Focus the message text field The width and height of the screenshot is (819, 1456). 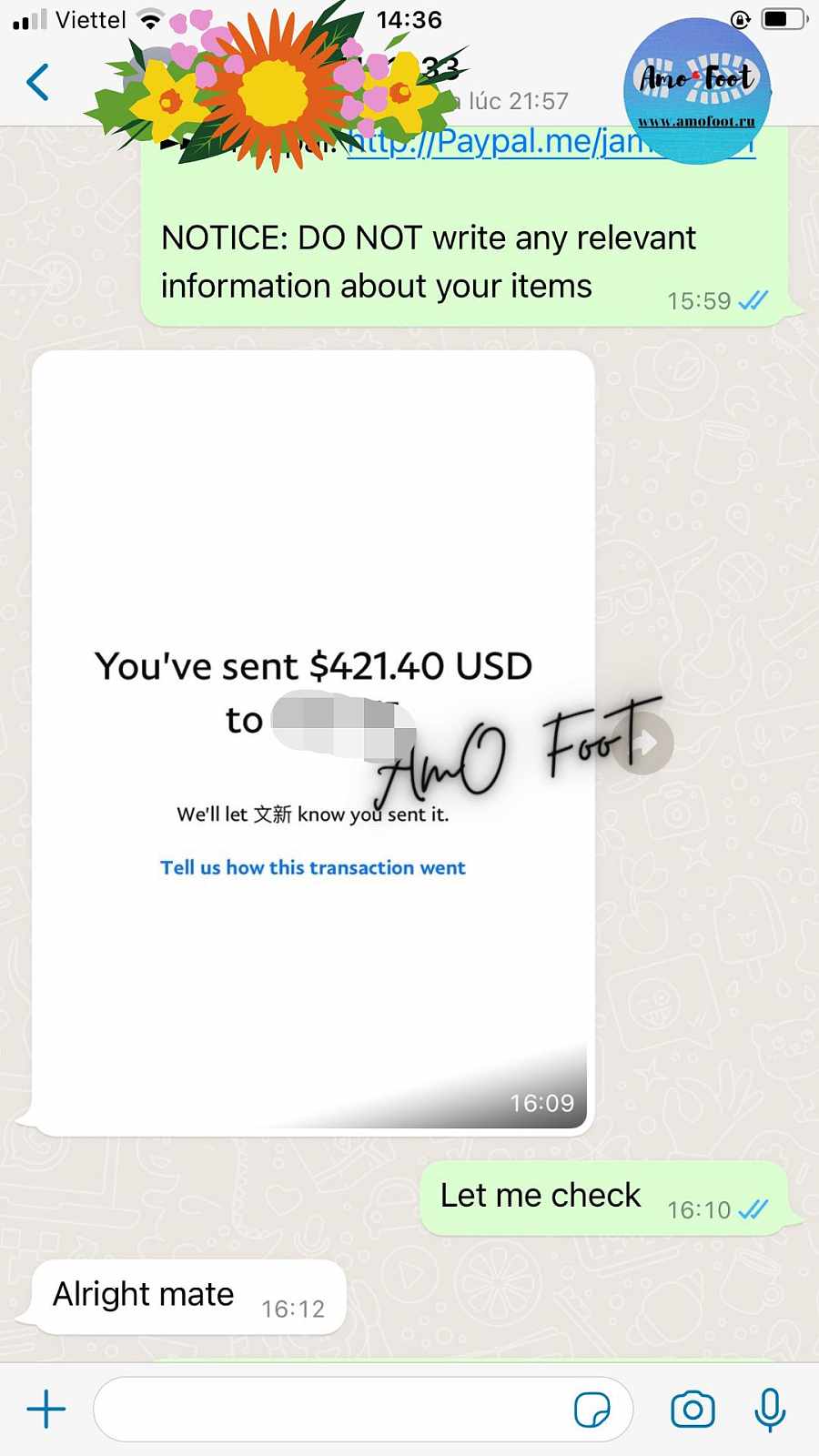point(328,1410)
